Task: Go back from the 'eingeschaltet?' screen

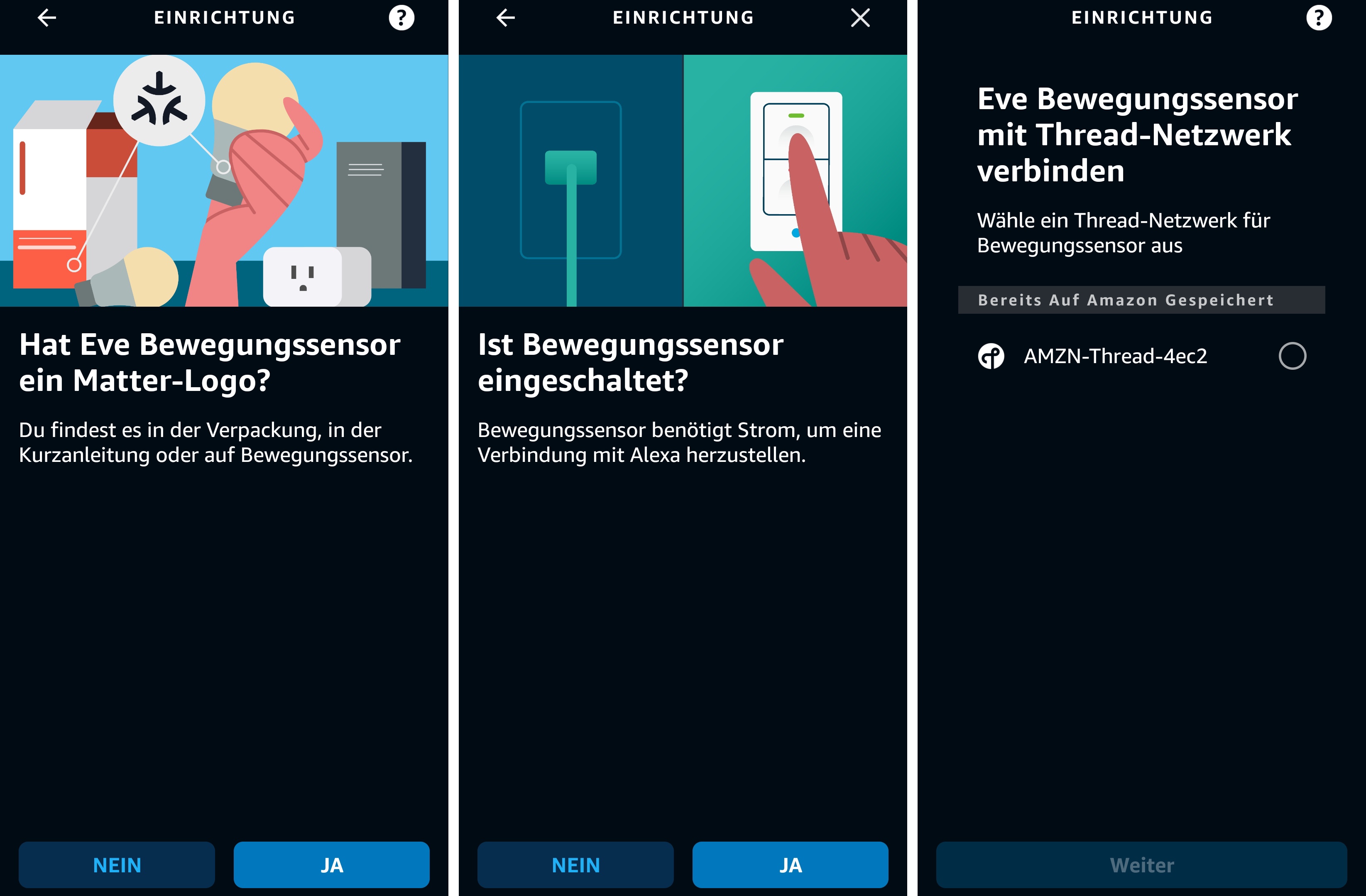Action: tap(506, 18)
